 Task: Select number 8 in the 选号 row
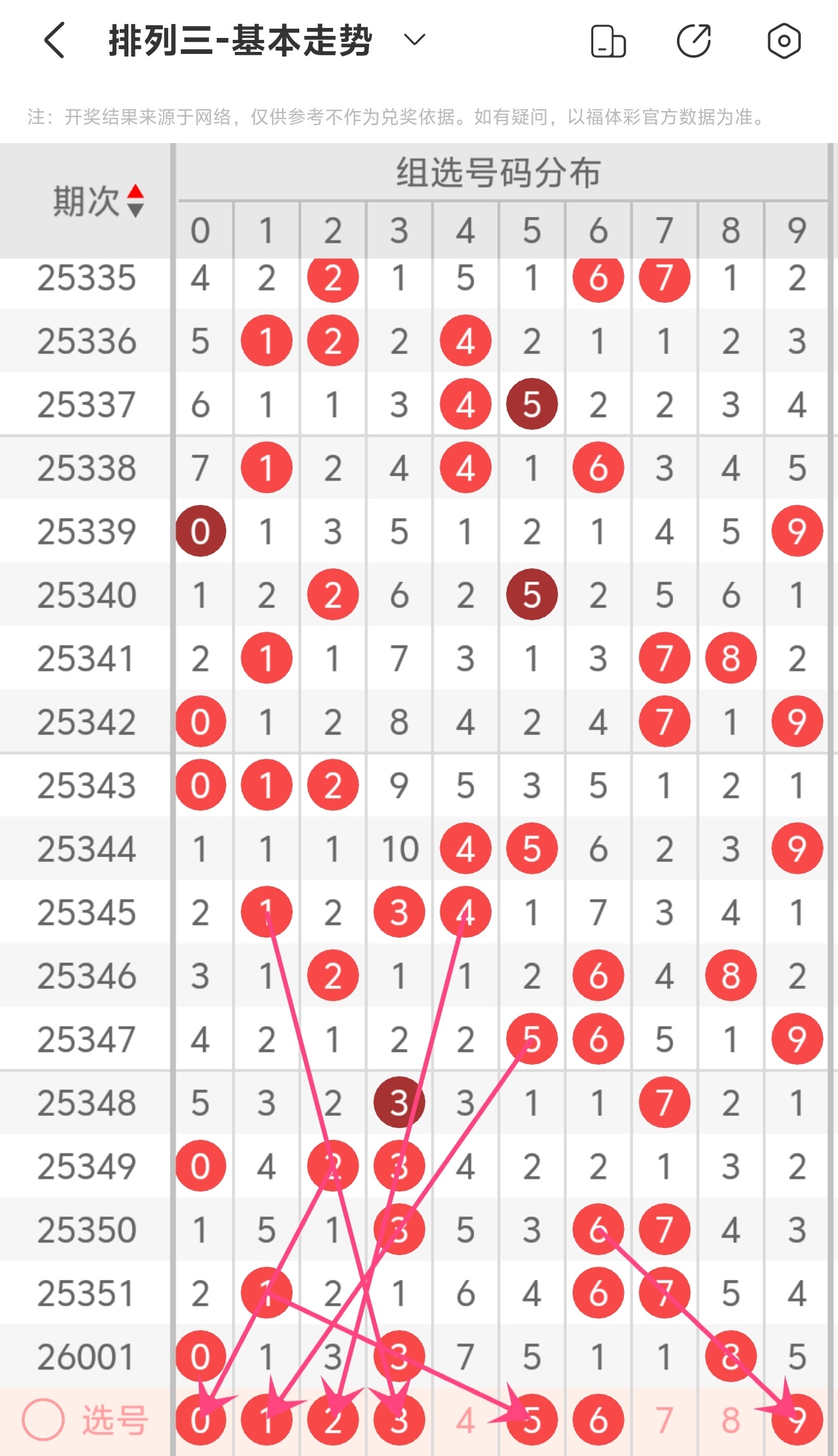point(730,1420)
